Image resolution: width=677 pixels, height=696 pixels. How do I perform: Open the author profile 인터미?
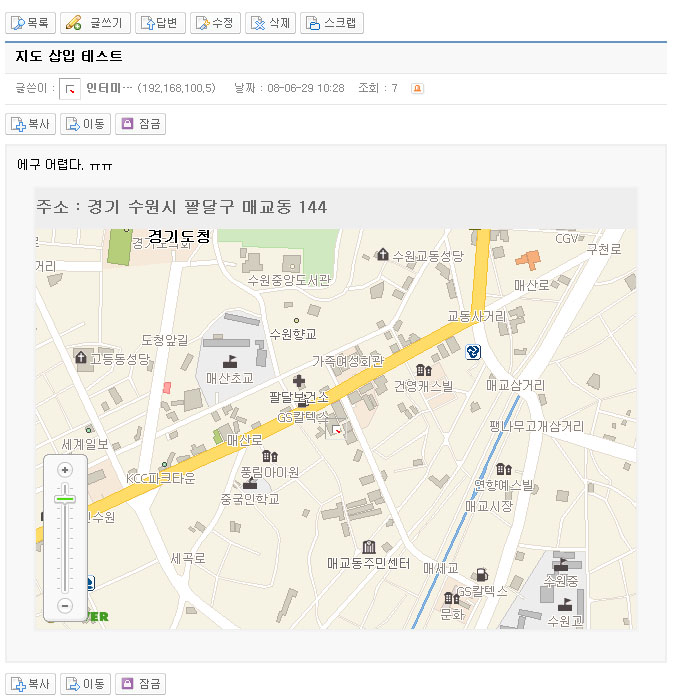(x=108, y=88)
